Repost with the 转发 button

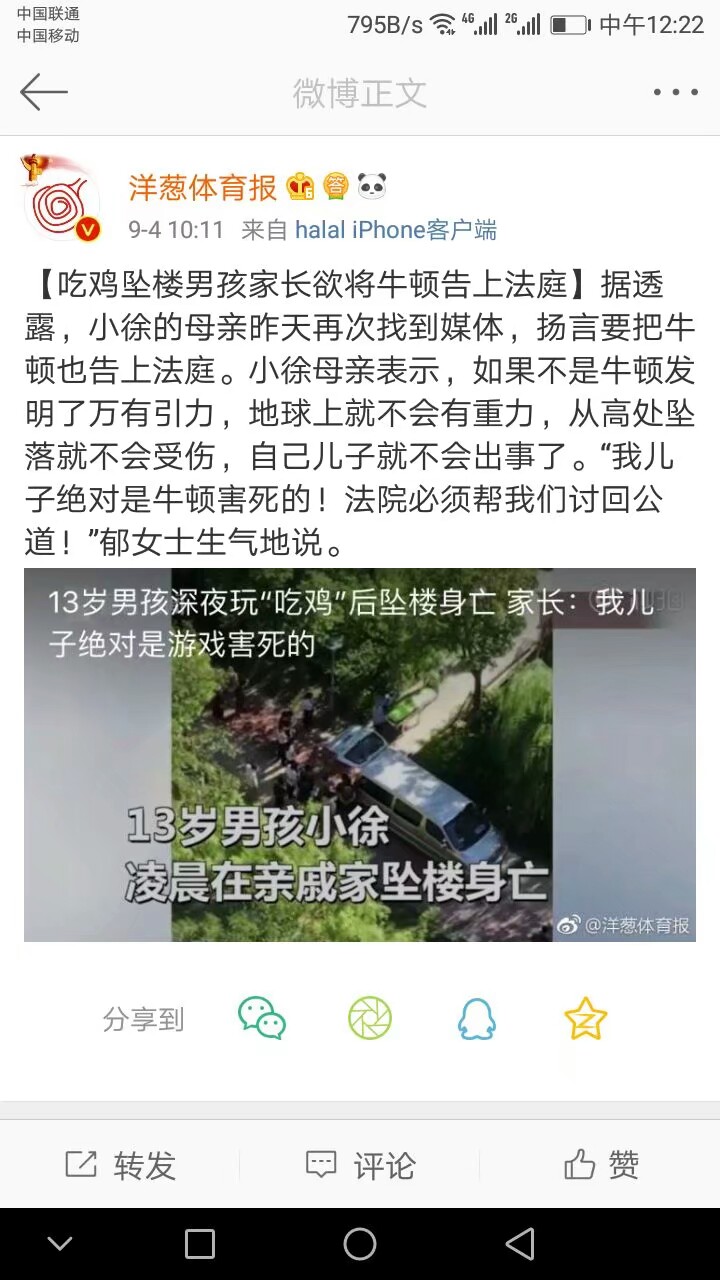(120, 1165)
